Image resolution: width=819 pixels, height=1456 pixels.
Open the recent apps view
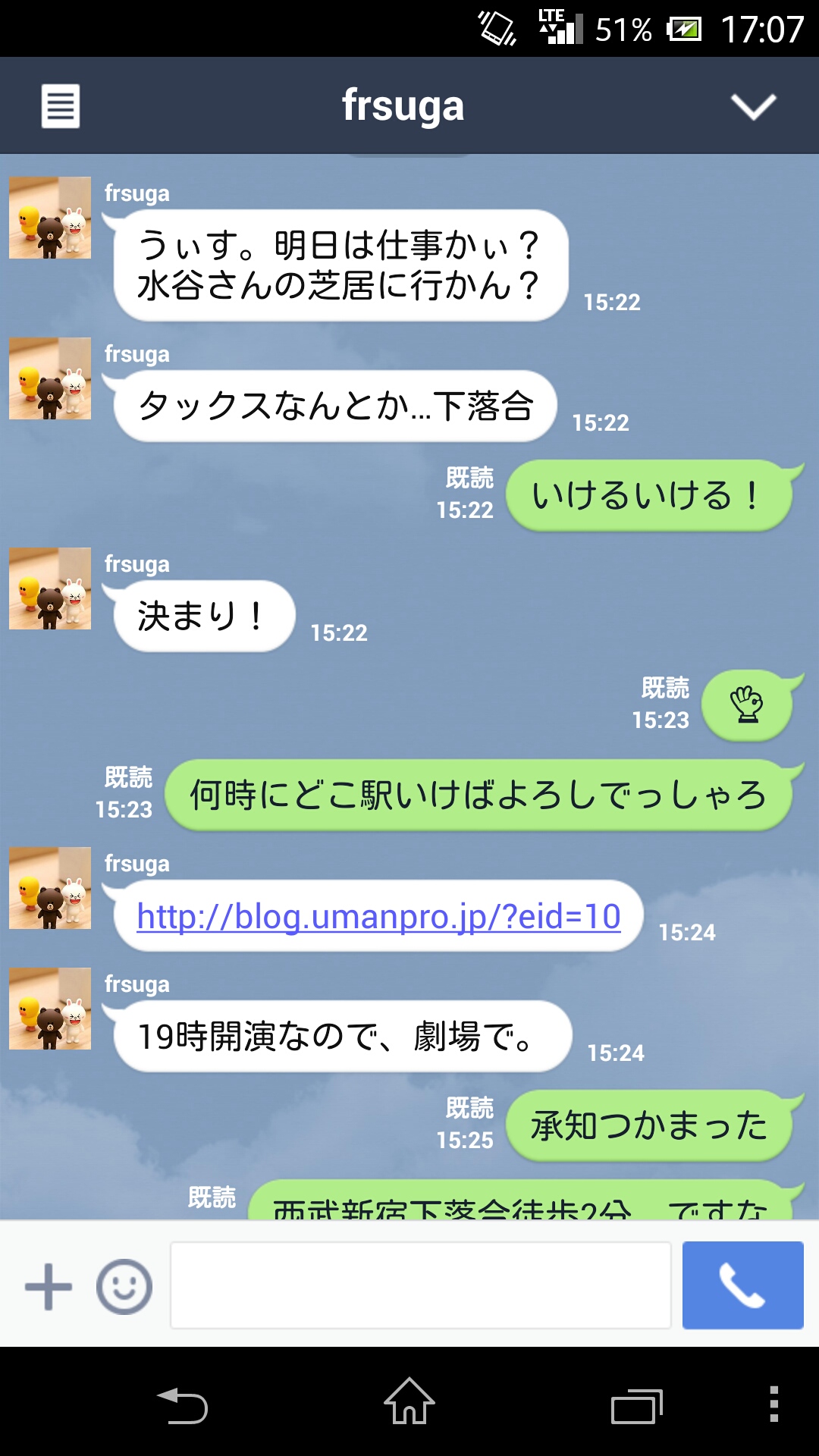click(636, 1405)
